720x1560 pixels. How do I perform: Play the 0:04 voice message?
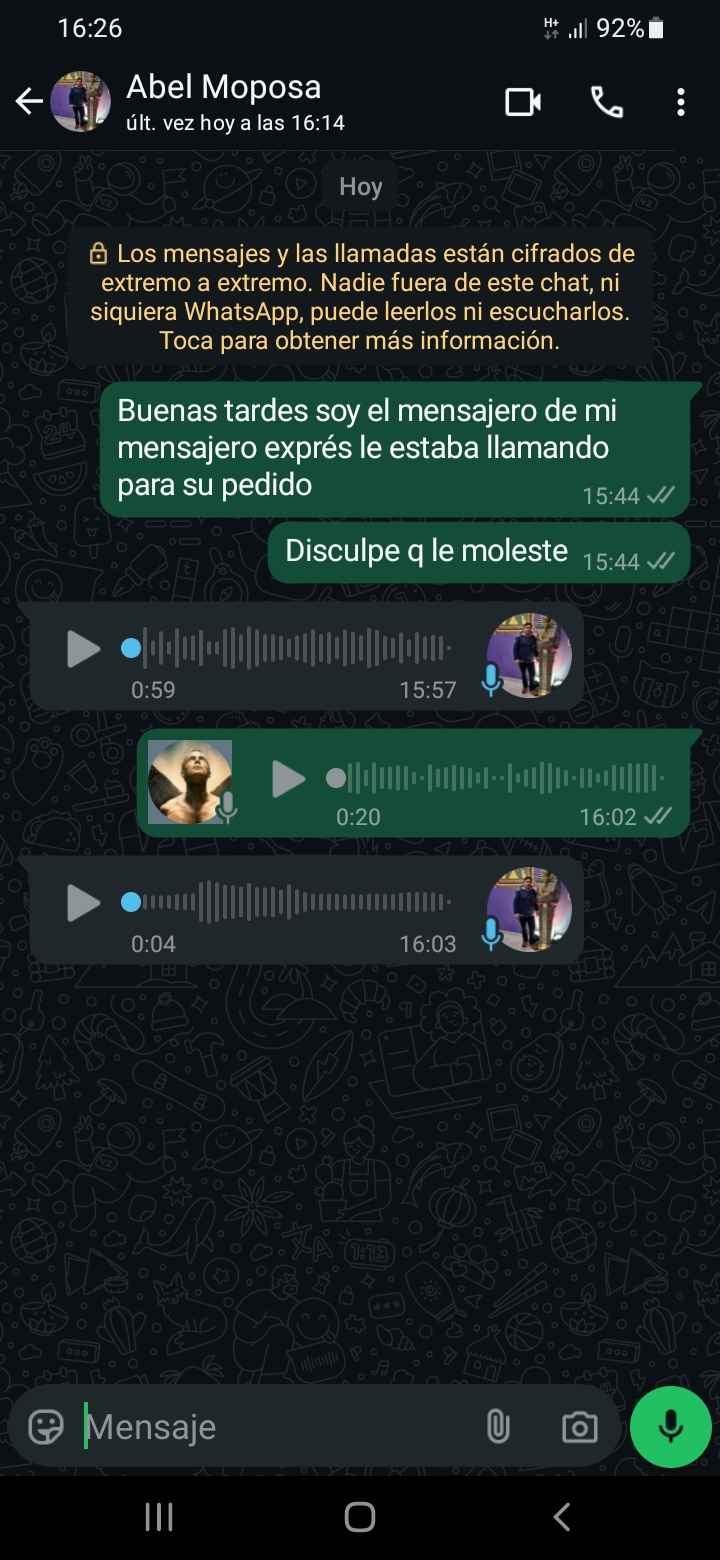pyautogui.click(x=82, y=903)
